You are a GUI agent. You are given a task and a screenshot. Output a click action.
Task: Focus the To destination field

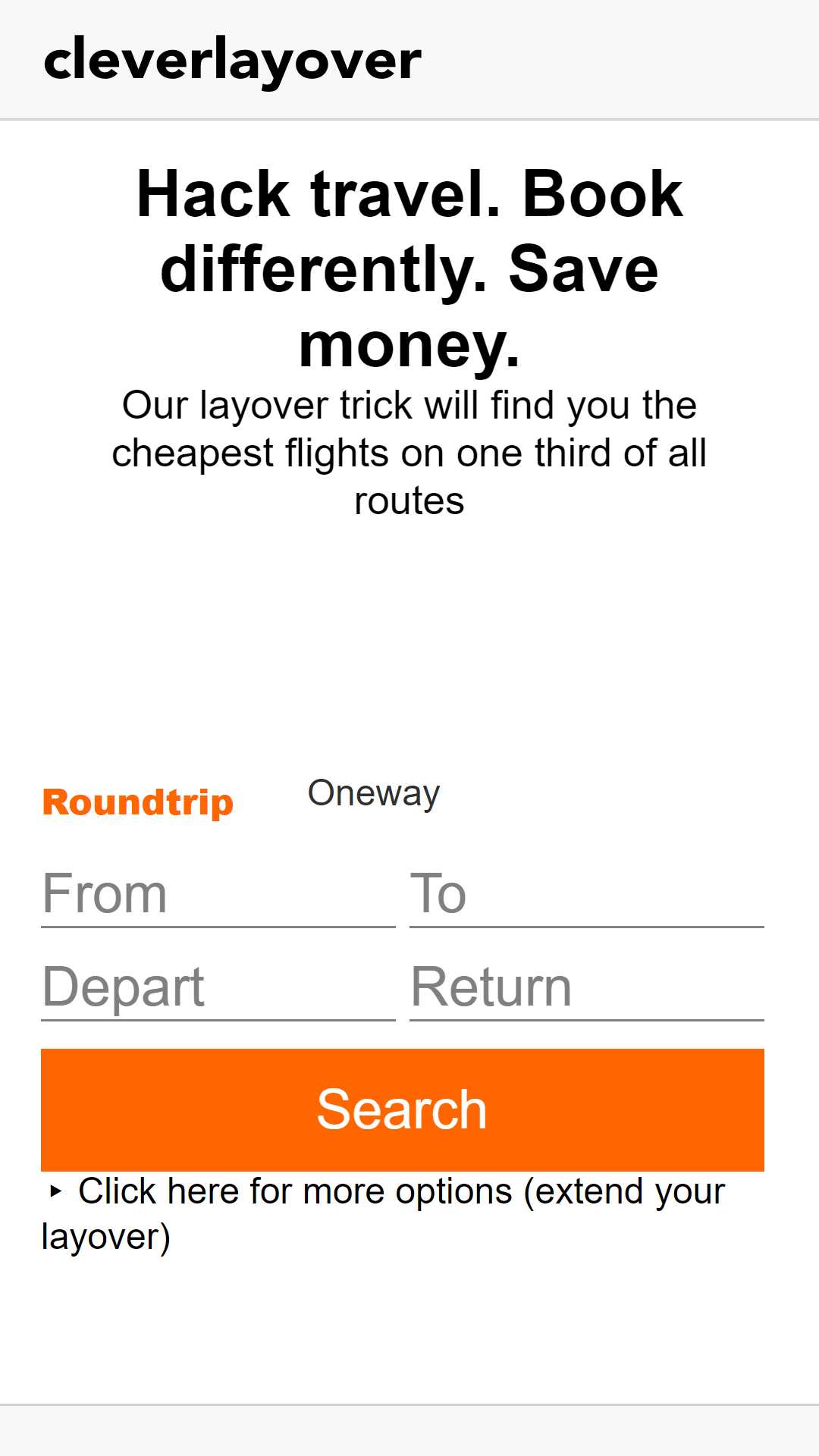pyautogui.click(x=587, y=893)
